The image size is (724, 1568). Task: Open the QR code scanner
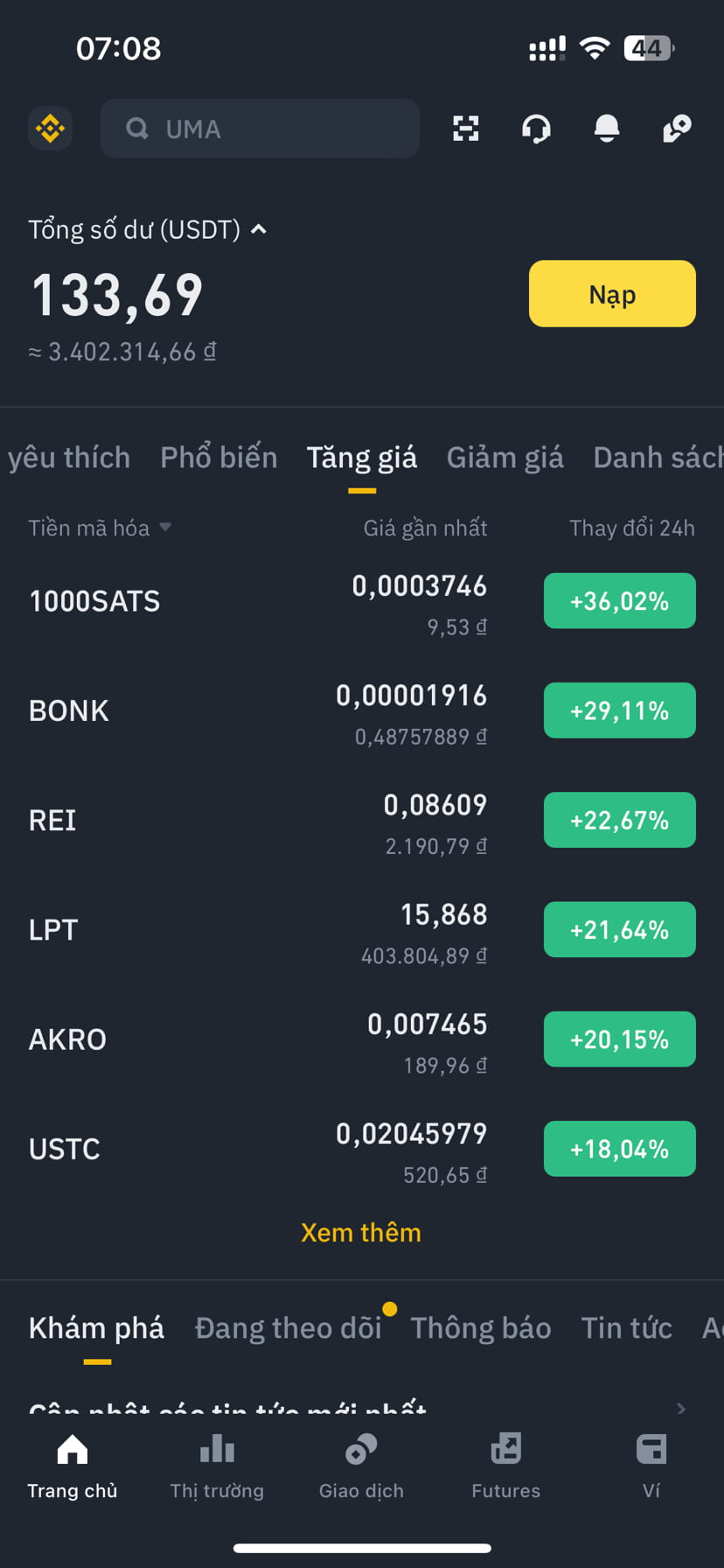[x=465, y=129]
